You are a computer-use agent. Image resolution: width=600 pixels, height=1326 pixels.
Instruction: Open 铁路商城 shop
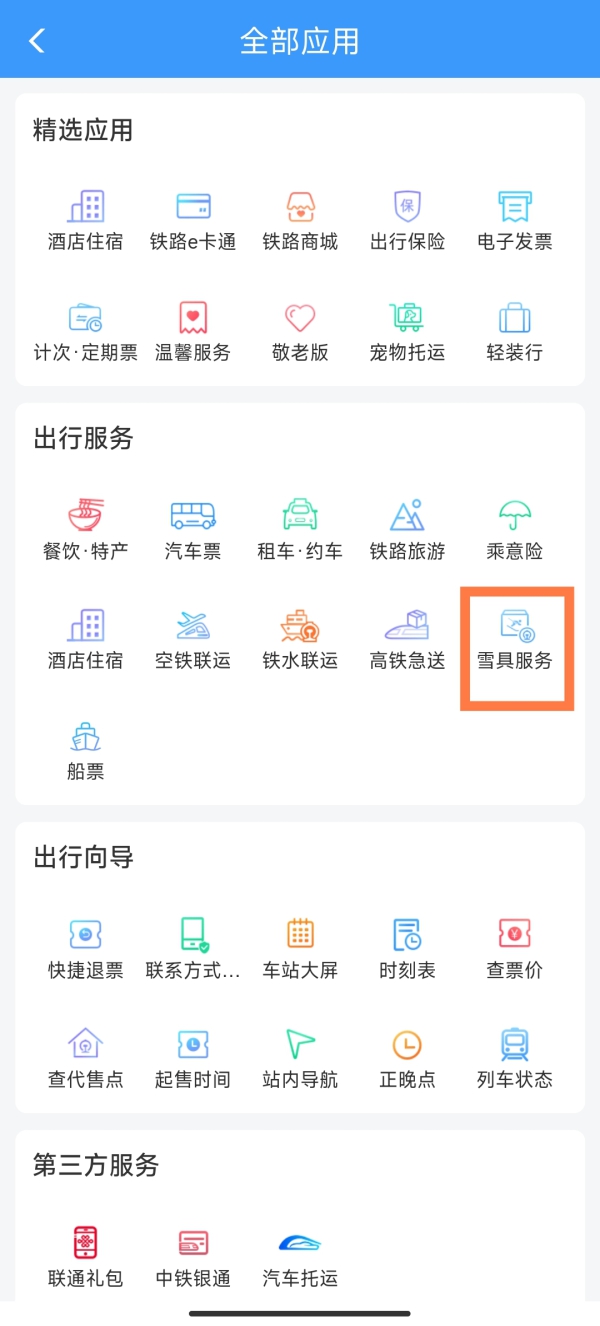(x=300, y=221)
